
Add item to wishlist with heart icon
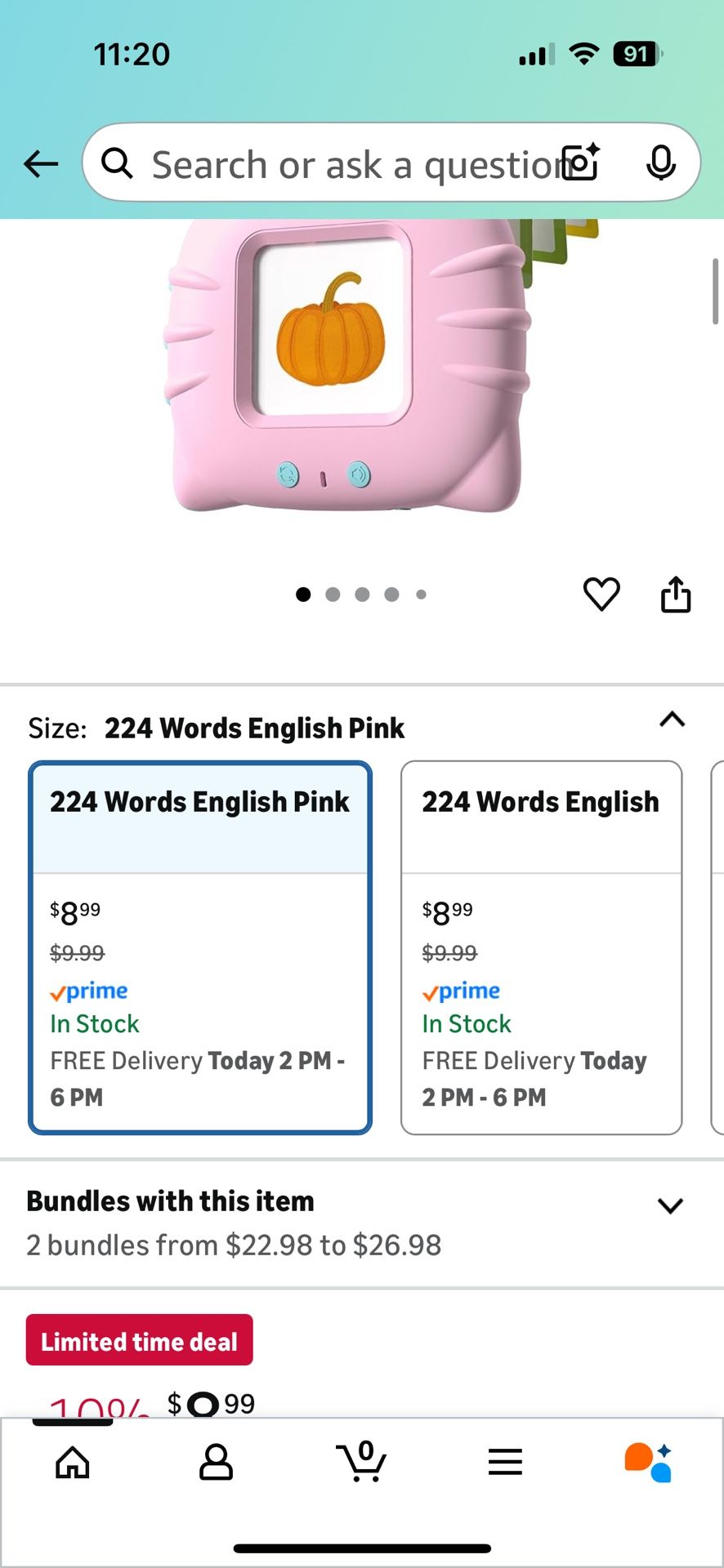pyautogui.click(x=601, y=594)
